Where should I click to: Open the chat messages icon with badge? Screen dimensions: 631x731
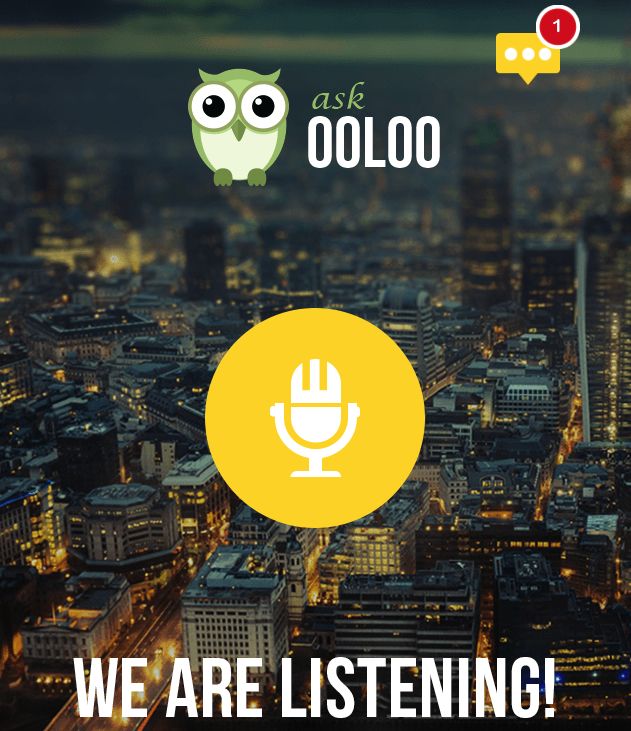tap(528, 55)
